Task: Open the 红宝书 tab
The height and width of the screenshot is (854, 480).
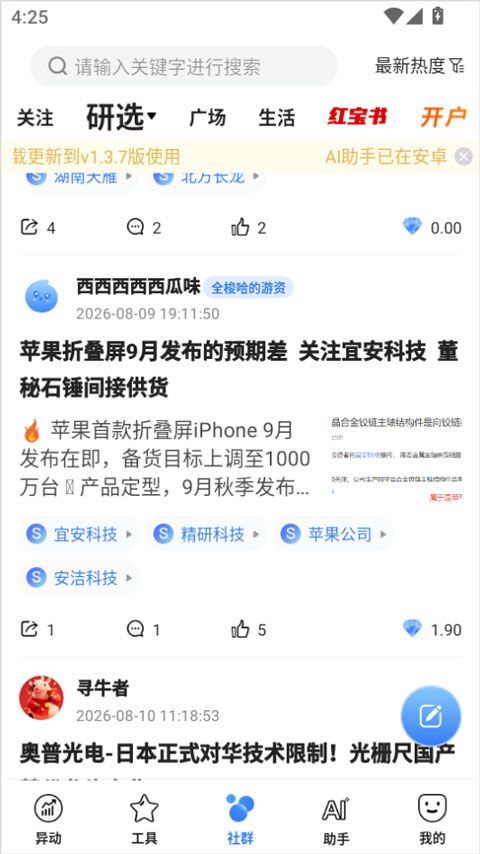Action: pyautogui.click(x=357, y=117)
